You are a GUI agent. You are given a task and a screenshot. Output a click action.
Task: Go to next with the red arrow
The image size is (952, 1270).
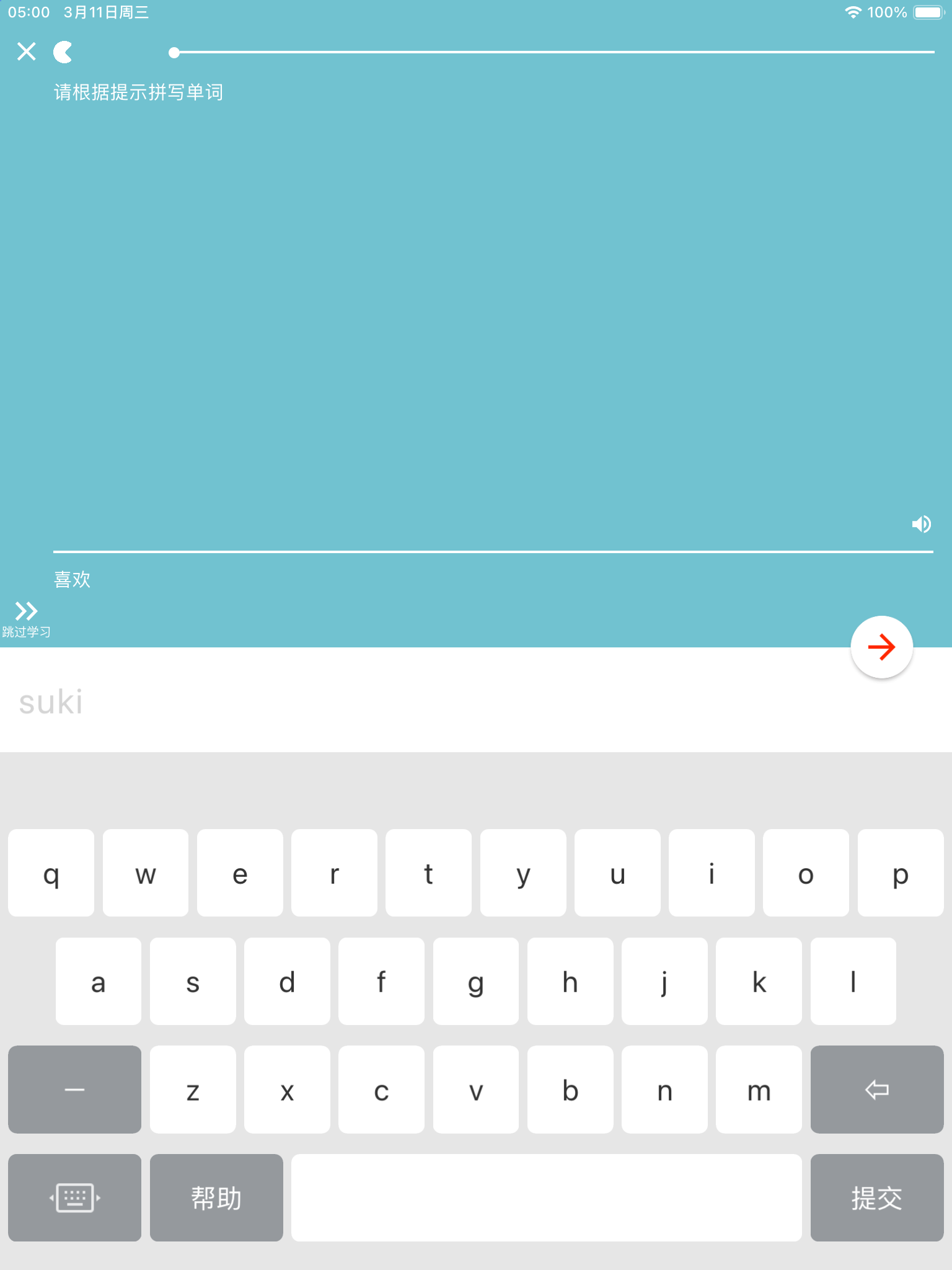[x=881, y=647]
